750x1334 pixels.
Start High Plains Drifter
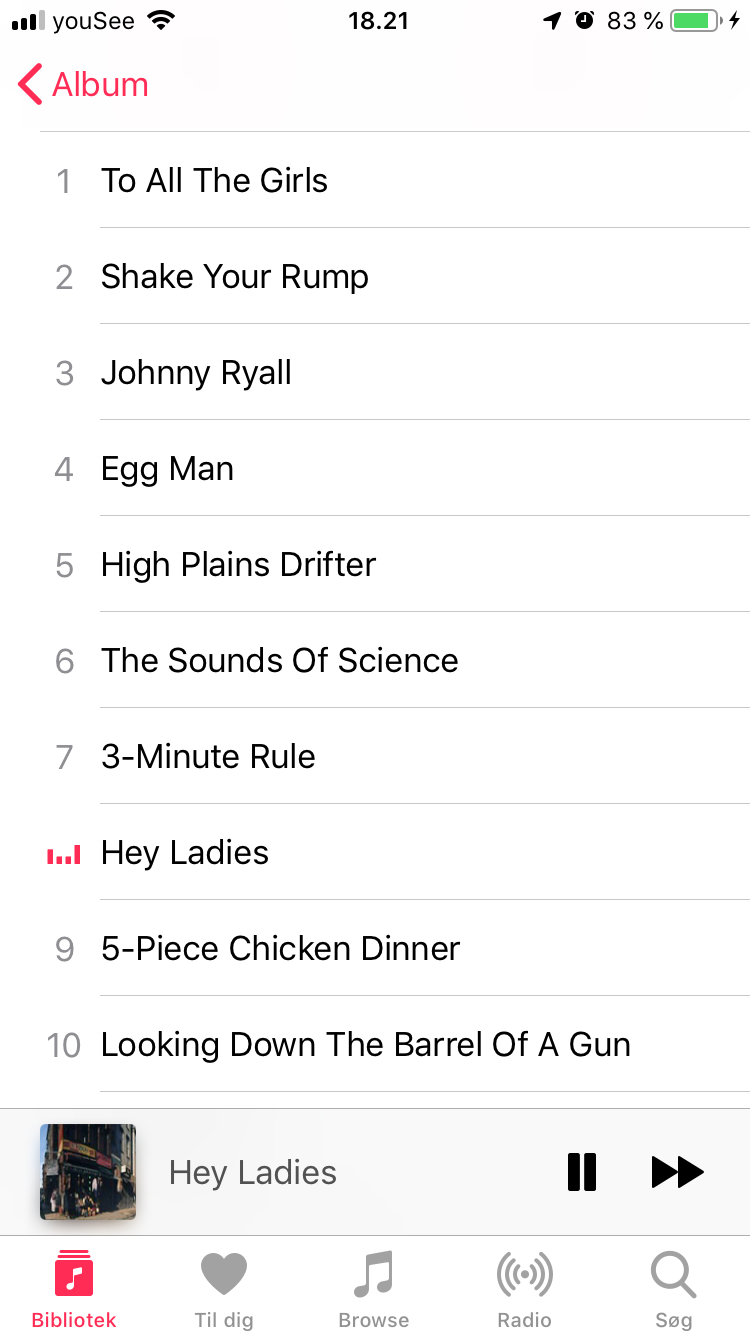tap(375, 564)
